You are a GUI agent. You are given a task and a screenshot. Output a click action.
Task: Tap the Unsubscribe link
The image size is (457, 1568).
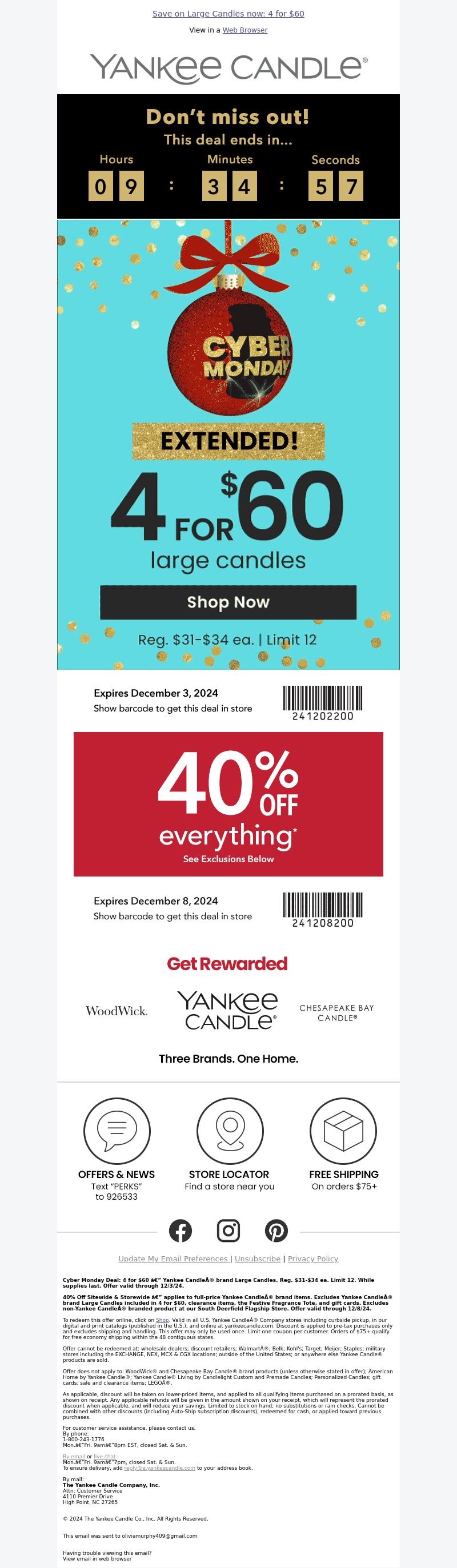(257, 1259)
